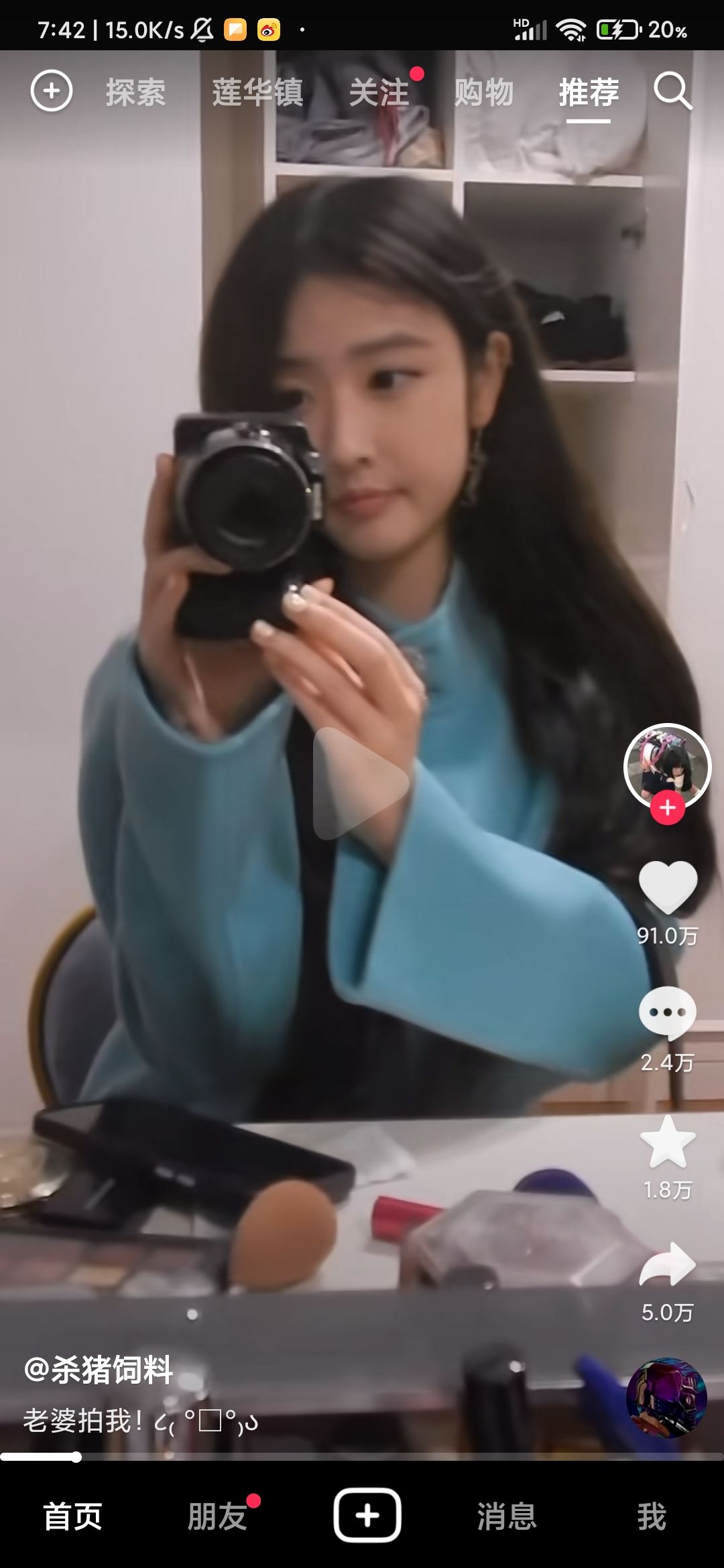
Task: Tap the circled plus icon at top left
Action: point(51,91)
